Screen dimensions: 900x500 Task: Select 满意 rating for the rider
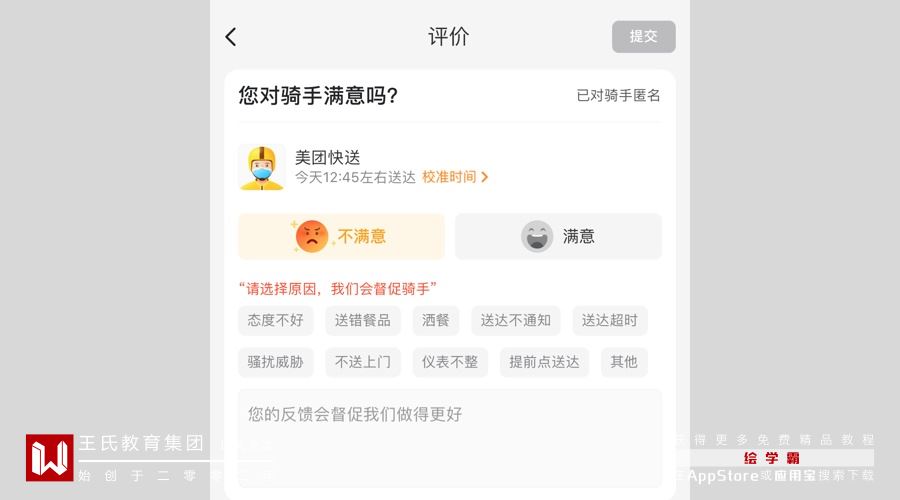coord(558,237)
